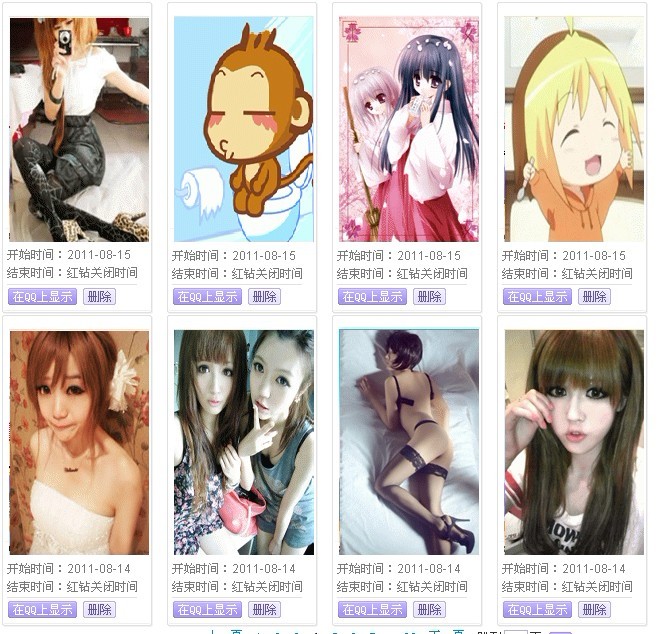Show the two anime shrine girls avatar on QQ
Image resolution: width=664 pixels, height=634 pixels.
[372, 296]
